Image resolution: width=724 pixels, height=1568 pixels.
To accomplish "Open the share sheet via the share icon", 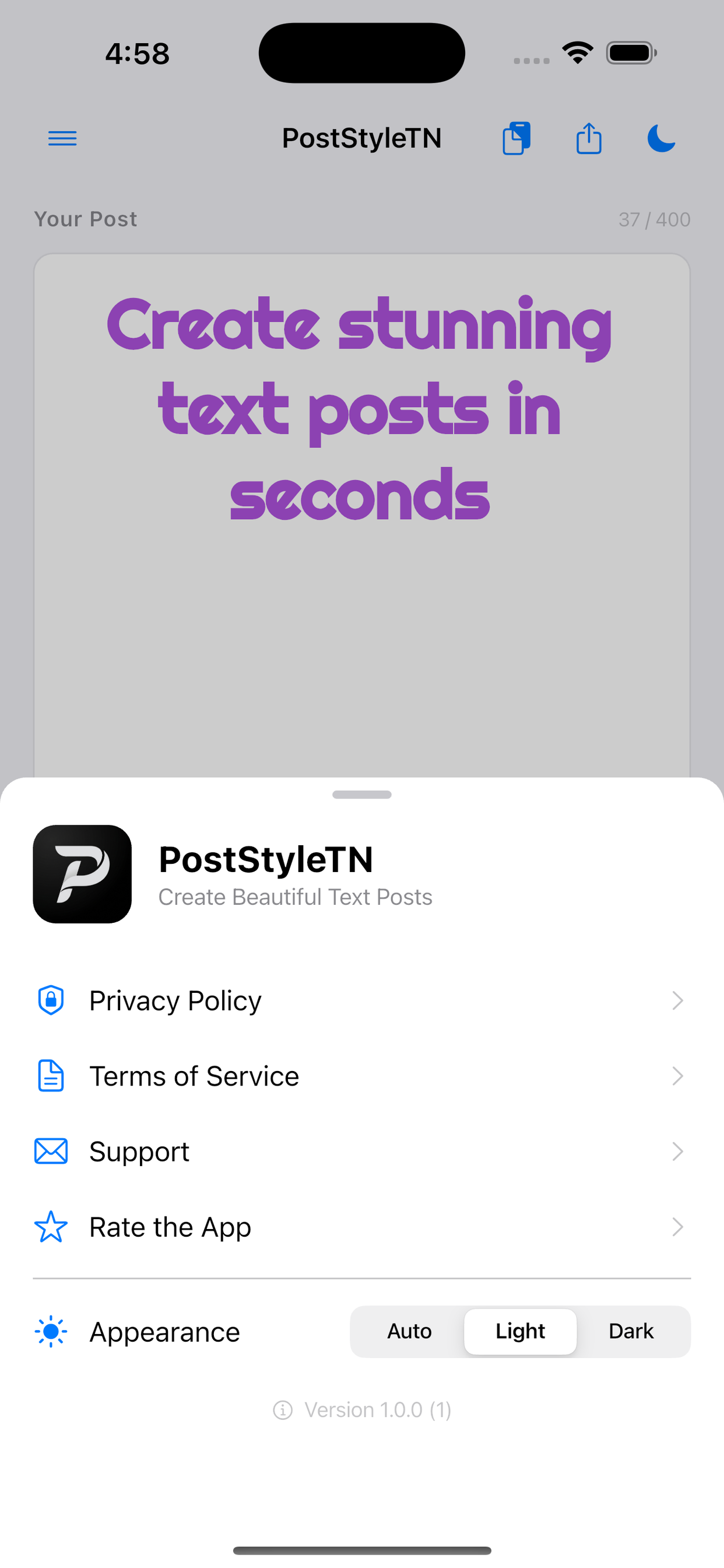I will (588, 138).
